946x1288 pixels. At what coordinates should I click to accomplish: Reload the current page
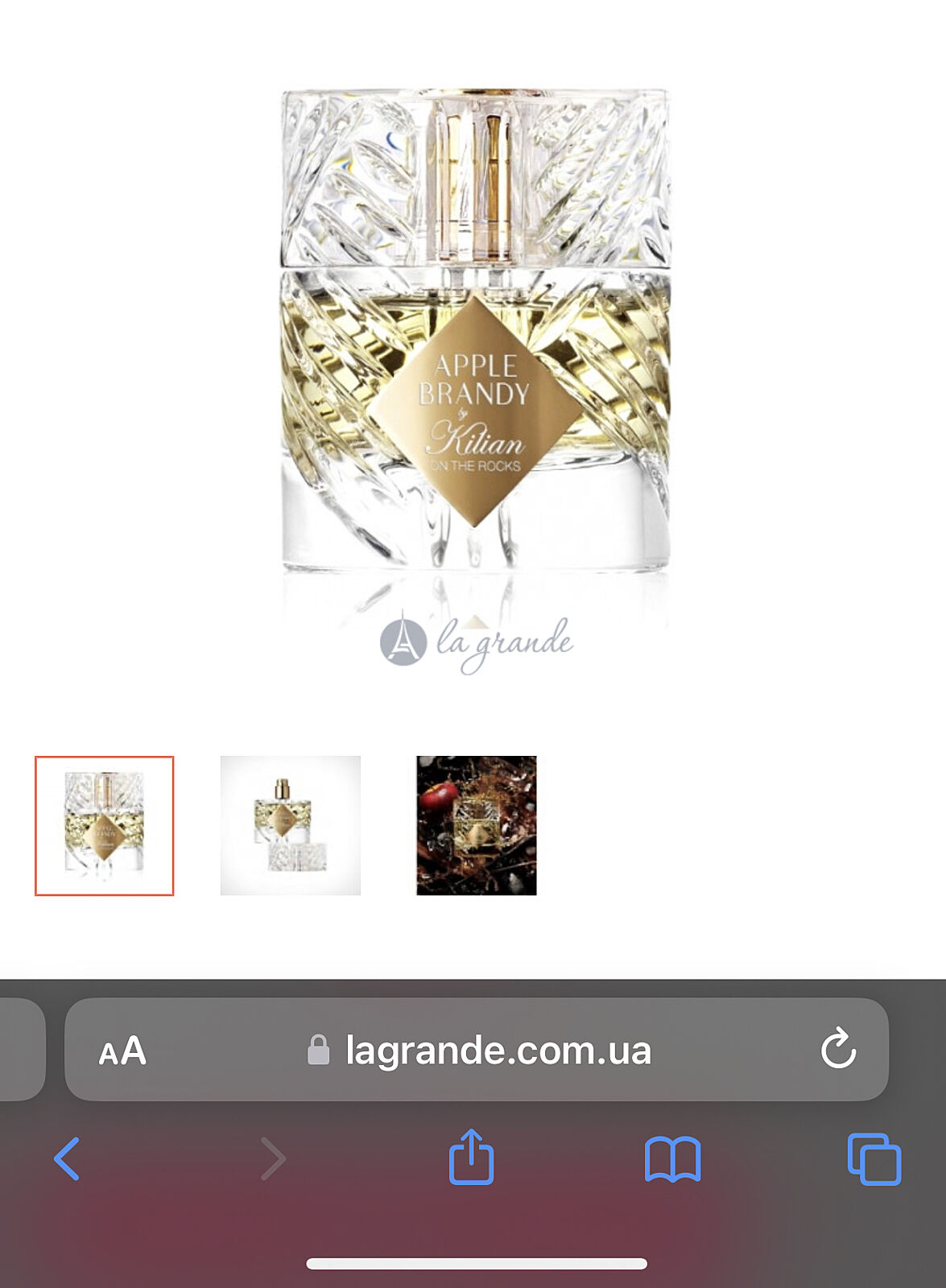tap(838, 1049)
